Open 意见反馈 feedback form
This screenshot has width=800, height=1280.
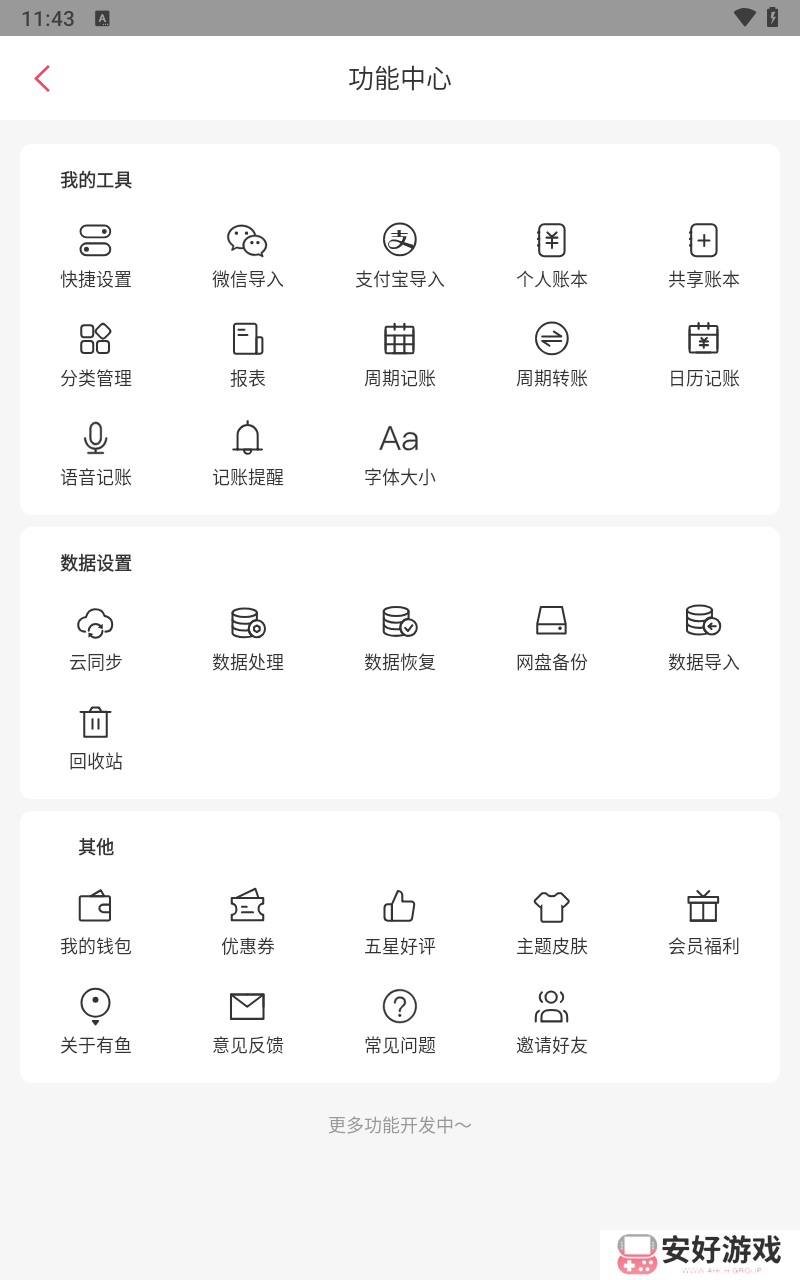tap(247, 1019)
